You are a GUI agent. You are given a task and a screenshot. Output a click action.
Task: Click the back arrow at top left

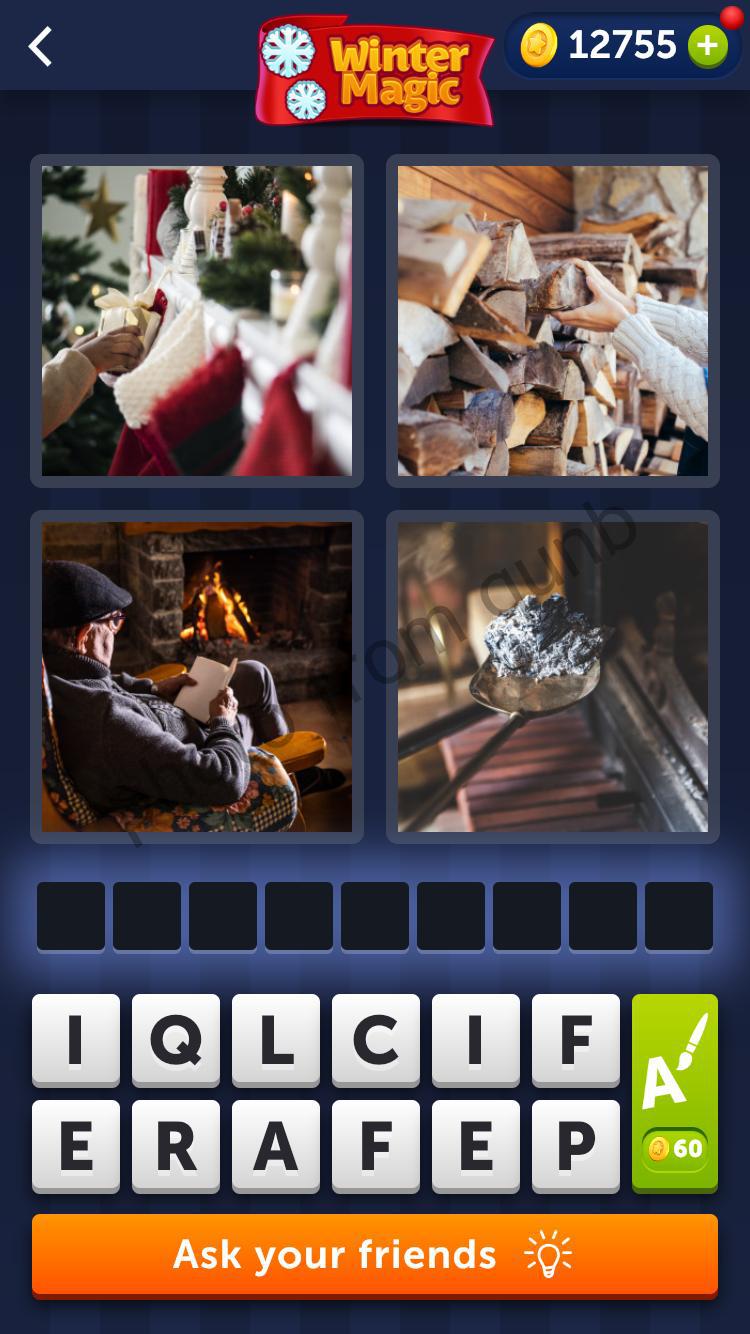(40, 46)
